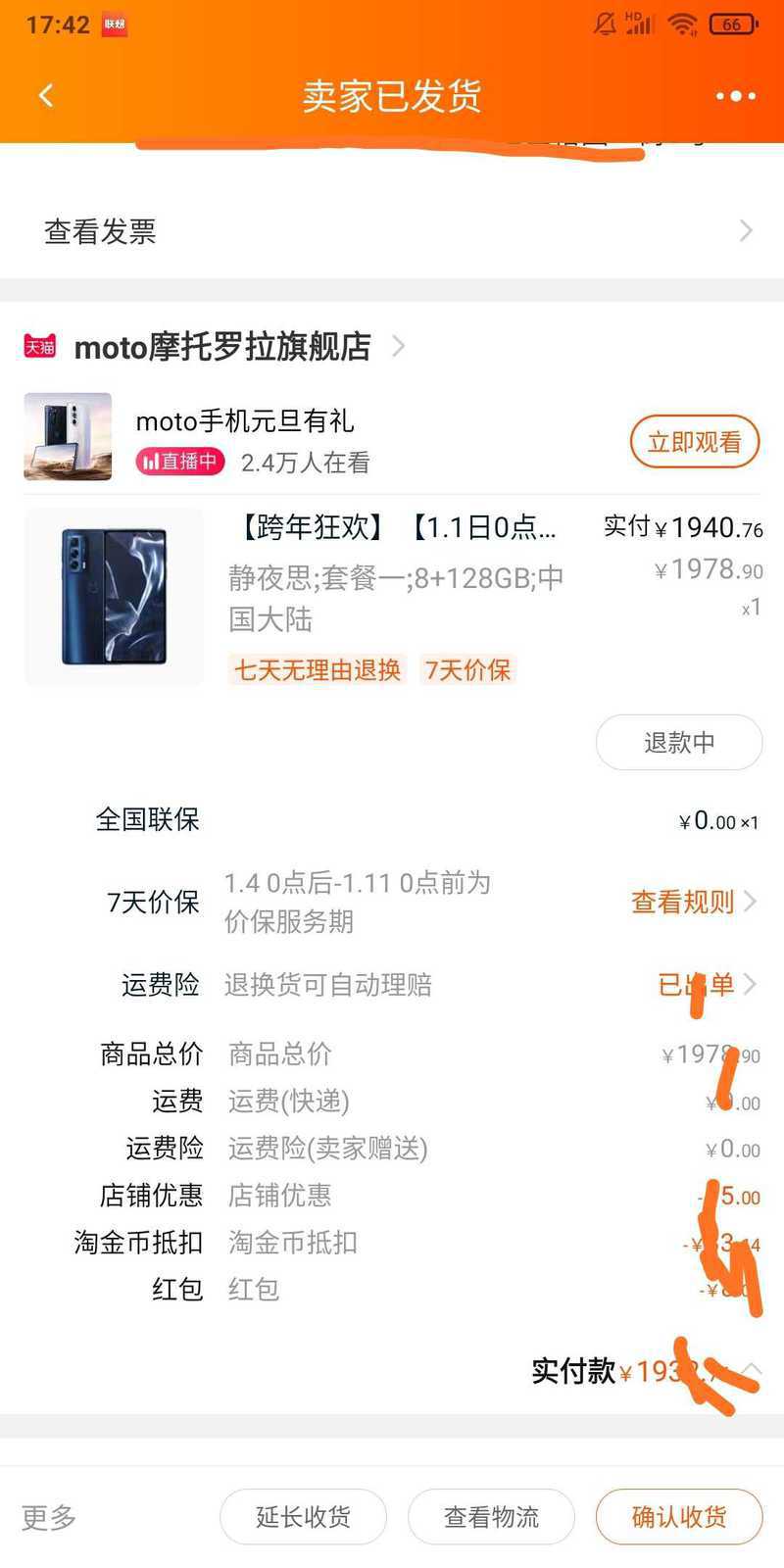Confirm receipt with 确认收货
The width and height of the screenshot is (784, 1568).
679,1517
